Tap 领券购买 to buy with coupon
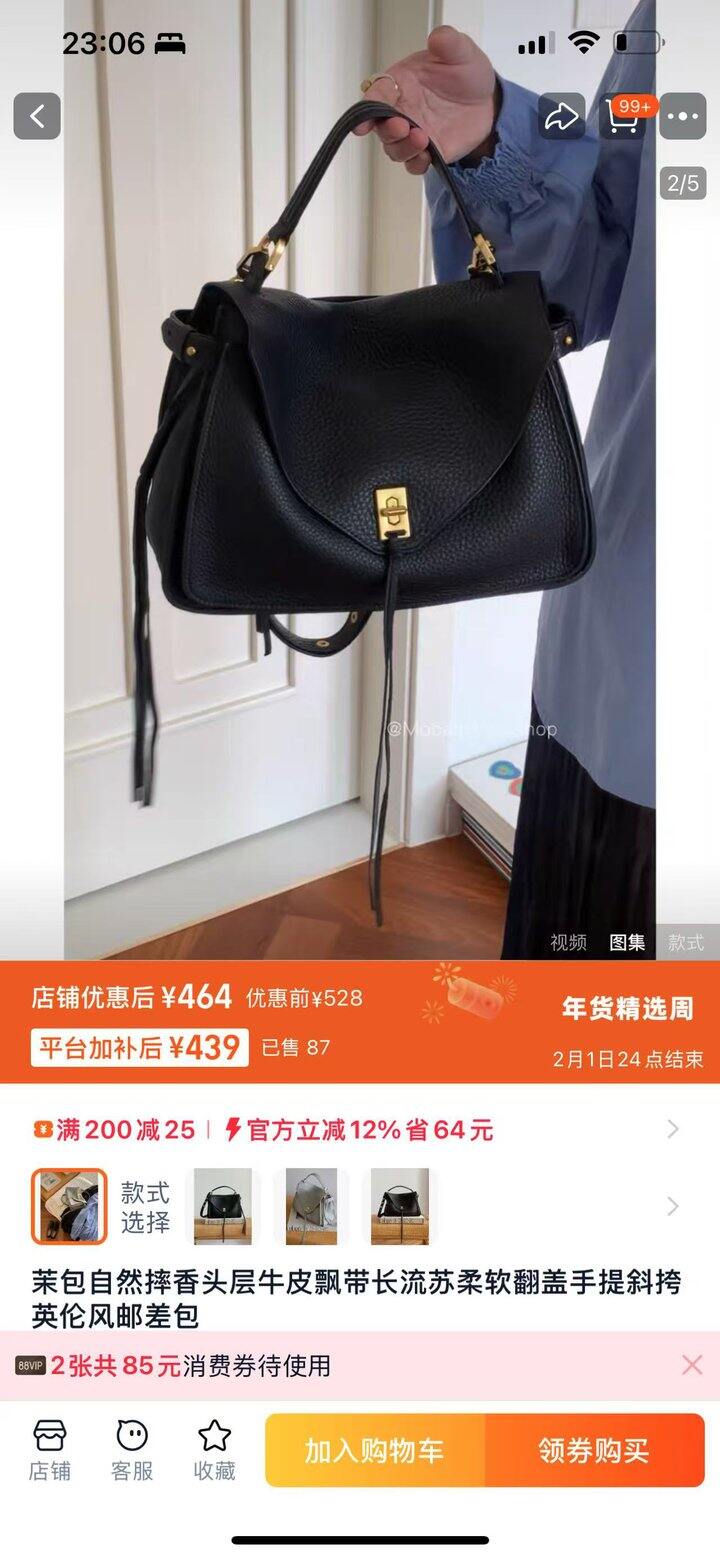Image resolution: width=720 pixels, height=1558 pixels. [594, 1450]
